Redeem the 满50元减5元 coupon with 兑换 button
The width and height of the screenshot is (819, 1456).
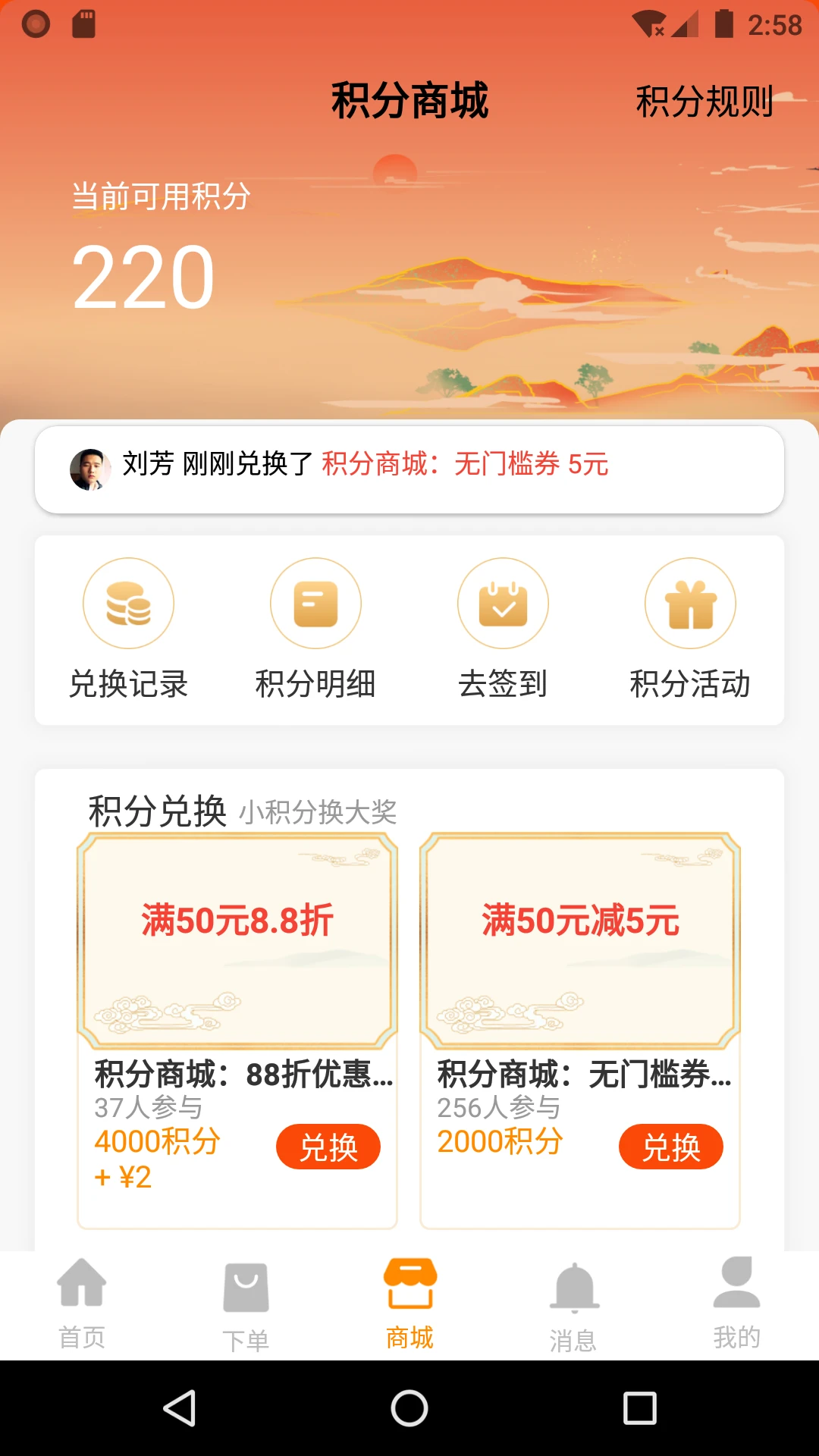670,1147
